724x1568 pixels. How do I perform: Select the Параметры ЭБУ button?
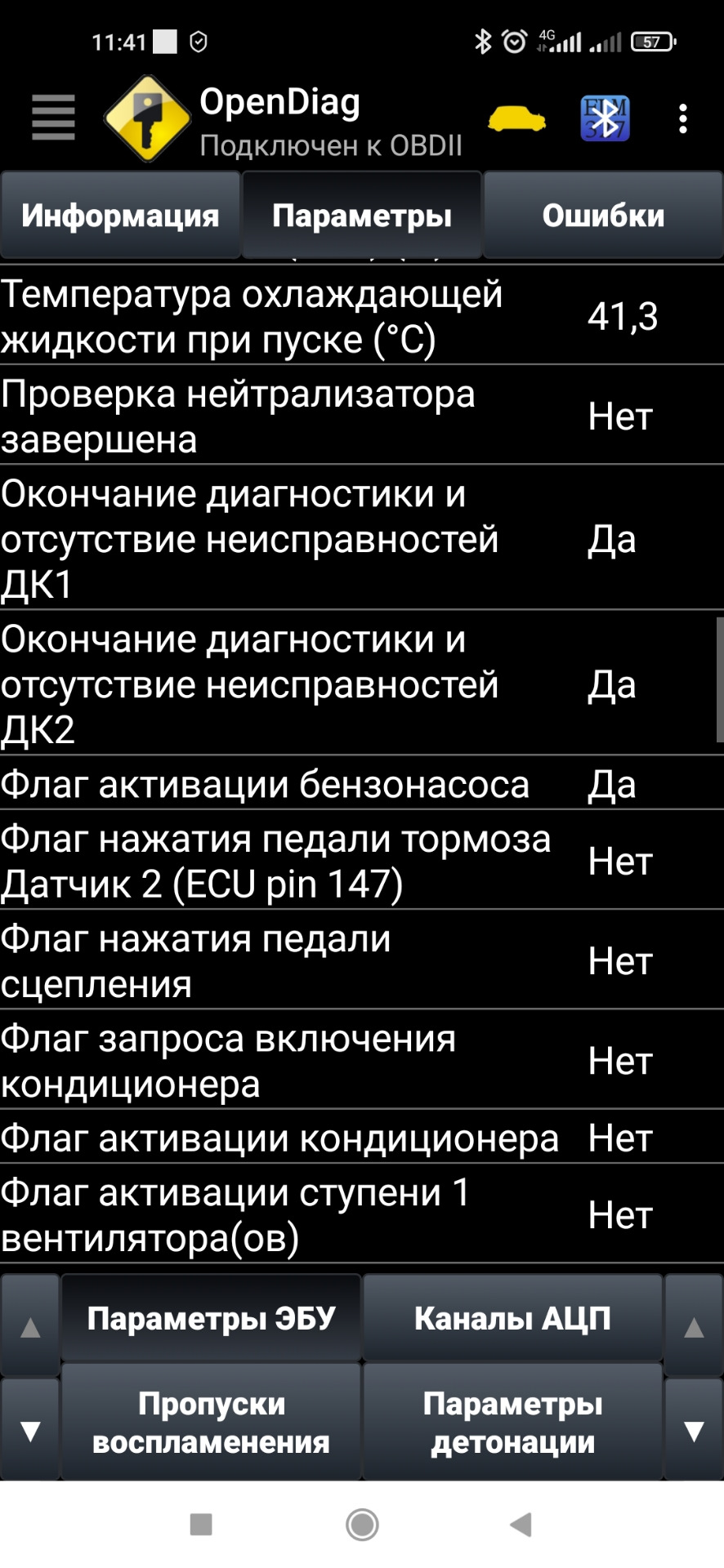coord(211,1318)
